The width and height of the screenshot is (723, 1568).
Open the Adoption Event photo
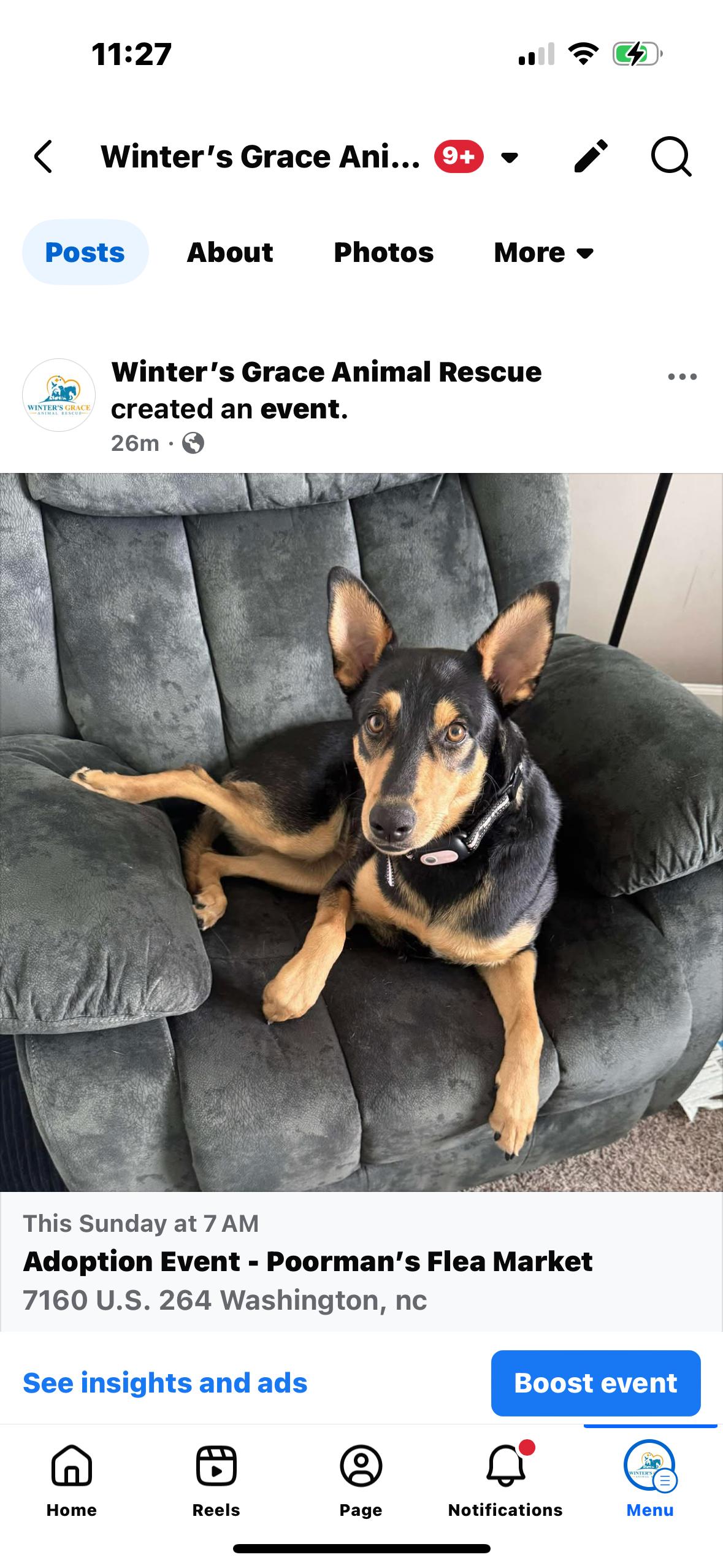point(361,832)
